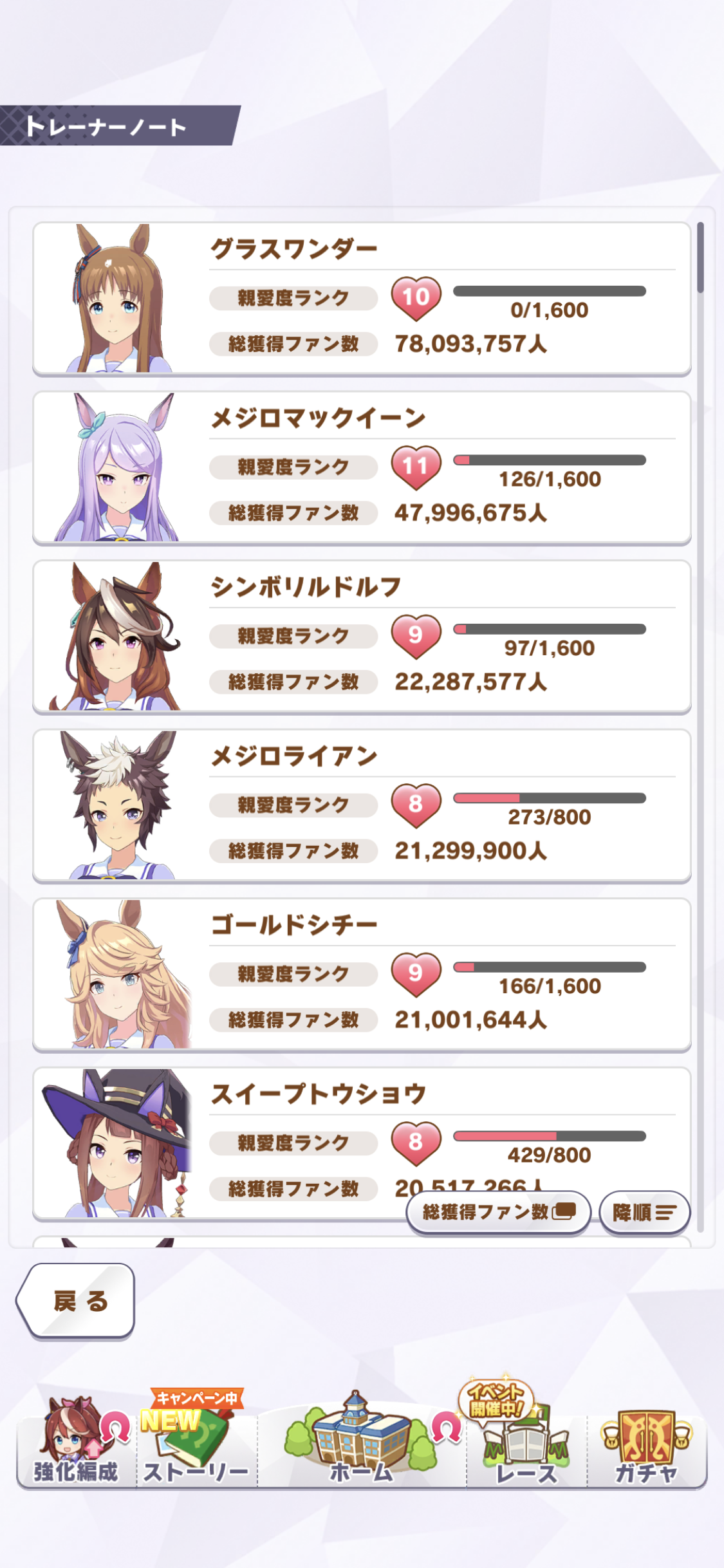The image size is (724, 1568).
Task: Open グラスワンダー's trainer note card
Action: tap(362, 299)
